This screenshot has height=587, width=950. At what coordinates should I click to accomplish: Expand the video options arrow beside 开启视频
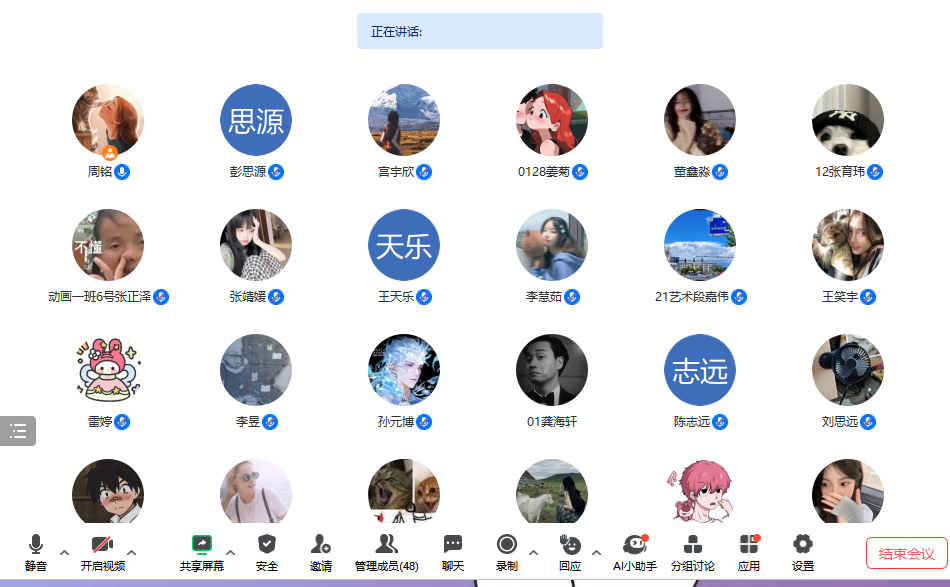131,552
